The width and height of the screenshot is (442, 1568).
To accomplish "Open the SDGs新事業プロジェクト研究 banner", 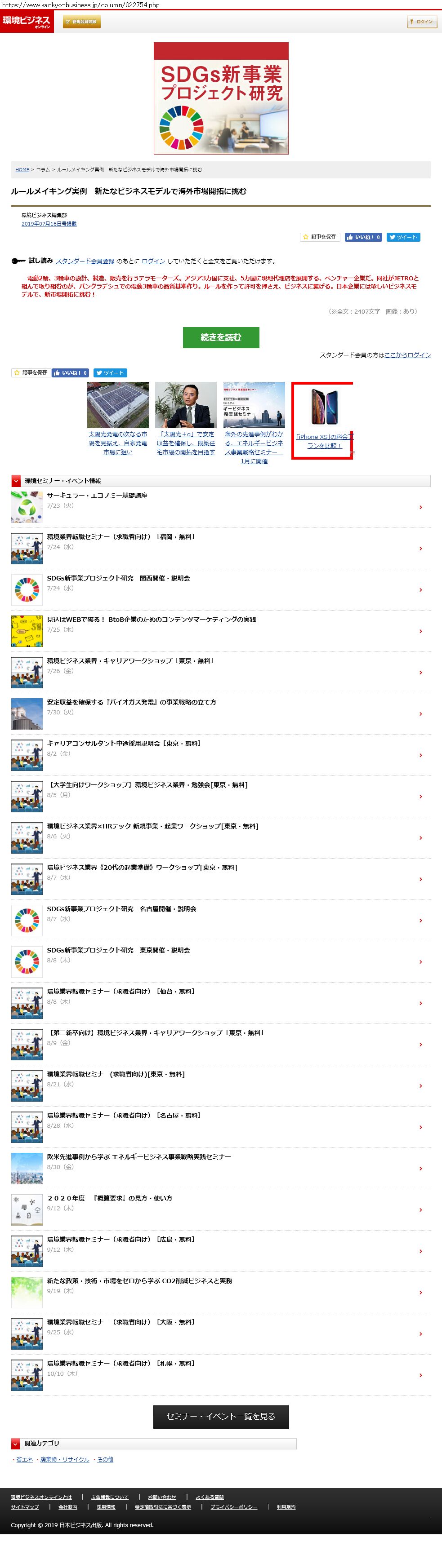I will pyautogui.click(x=221, y=98).
